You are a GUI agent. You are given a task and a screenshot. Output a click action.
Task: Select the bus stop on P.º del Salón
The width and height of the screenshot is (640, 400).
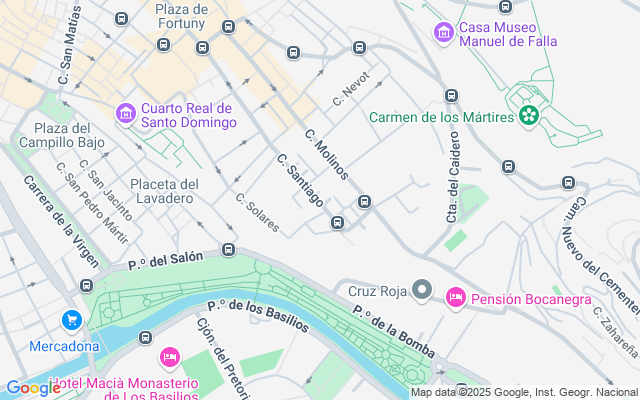[x=228, y=250]
